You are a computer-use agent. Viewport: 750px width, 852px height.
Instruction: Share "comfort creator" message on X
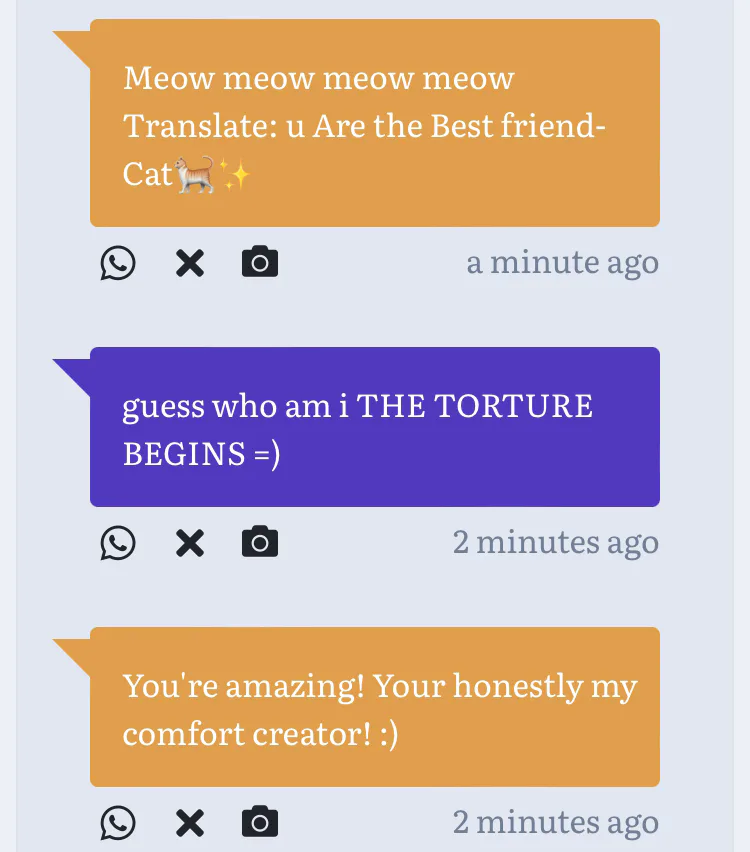coord(190,823)
